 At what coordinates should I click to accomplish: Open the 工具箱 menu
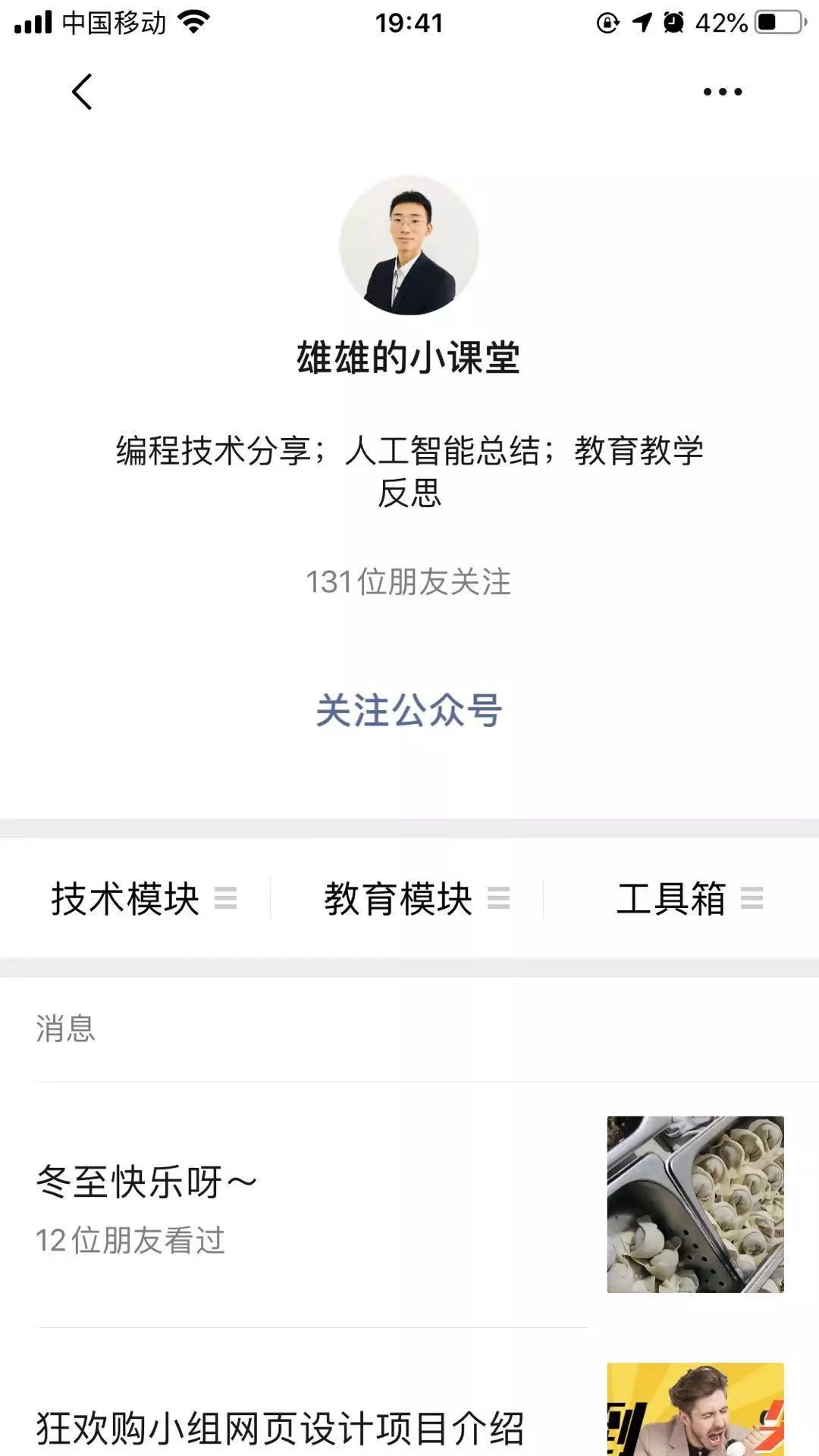[x=689, y=899]
